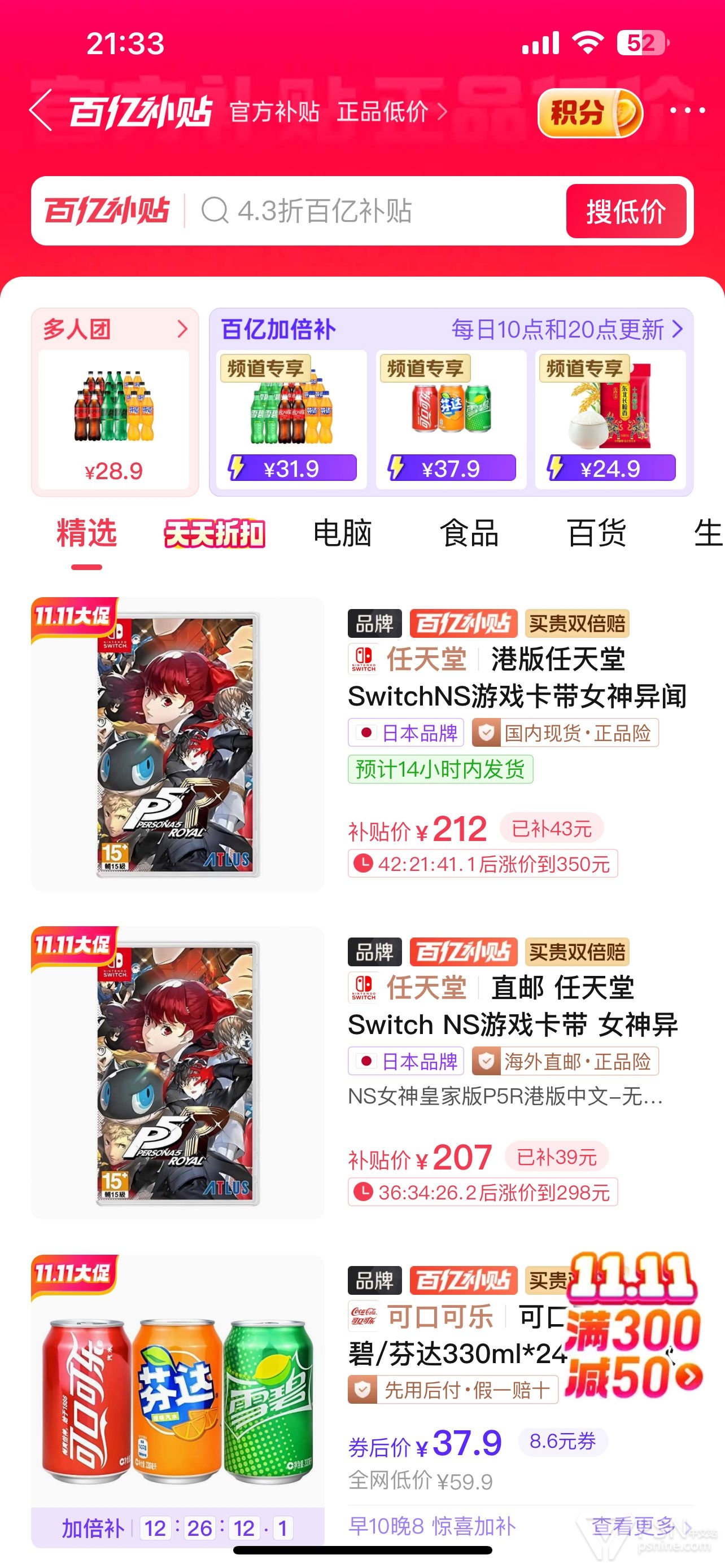Open the 积分 points badge

point(589,113)
